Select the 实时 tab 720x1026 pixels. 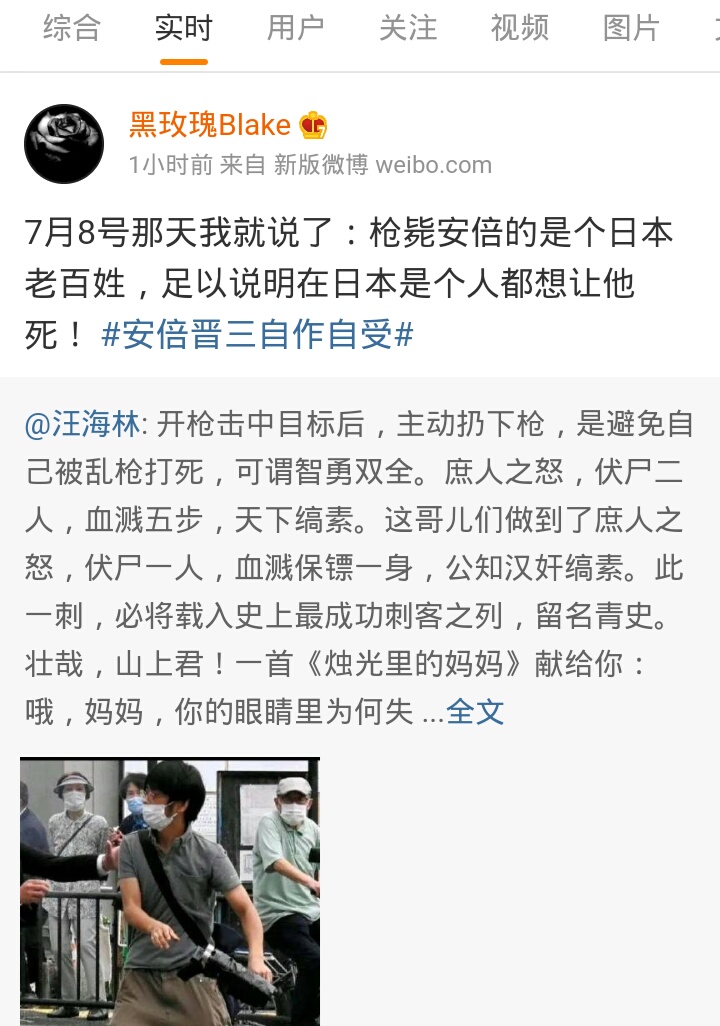tap(184, 29)
